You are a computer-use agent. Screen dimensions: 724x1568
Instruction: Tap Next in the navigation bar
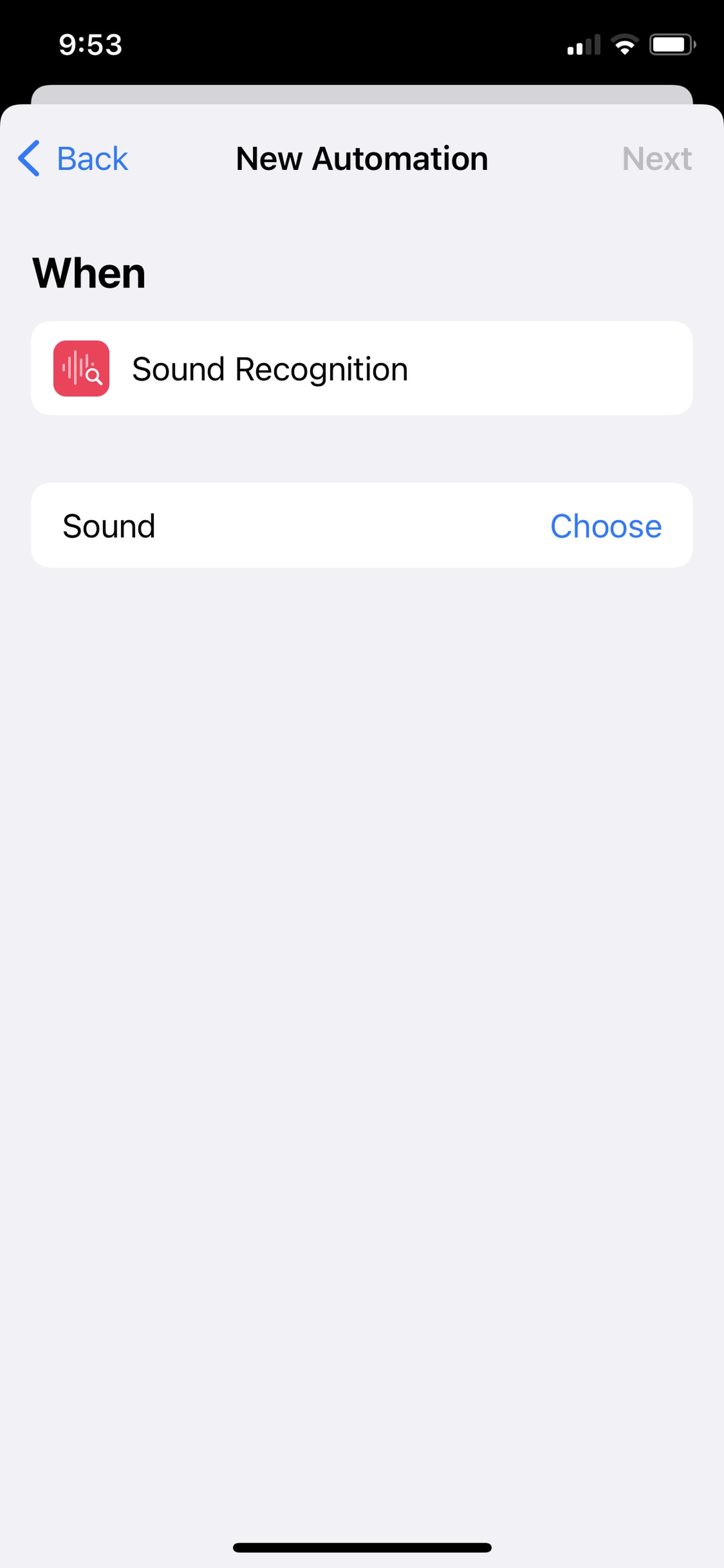tap(657, 158)
